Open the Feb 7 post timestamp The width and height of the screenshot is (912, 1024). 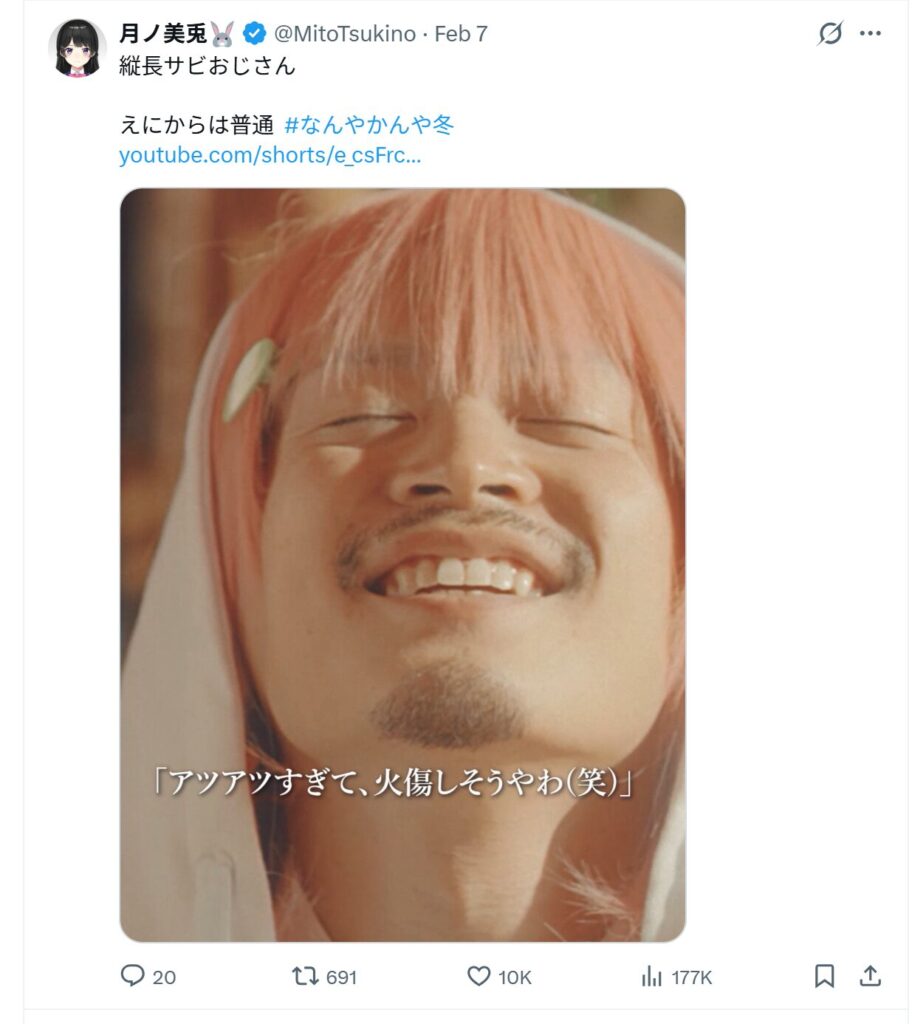(461, 34)
